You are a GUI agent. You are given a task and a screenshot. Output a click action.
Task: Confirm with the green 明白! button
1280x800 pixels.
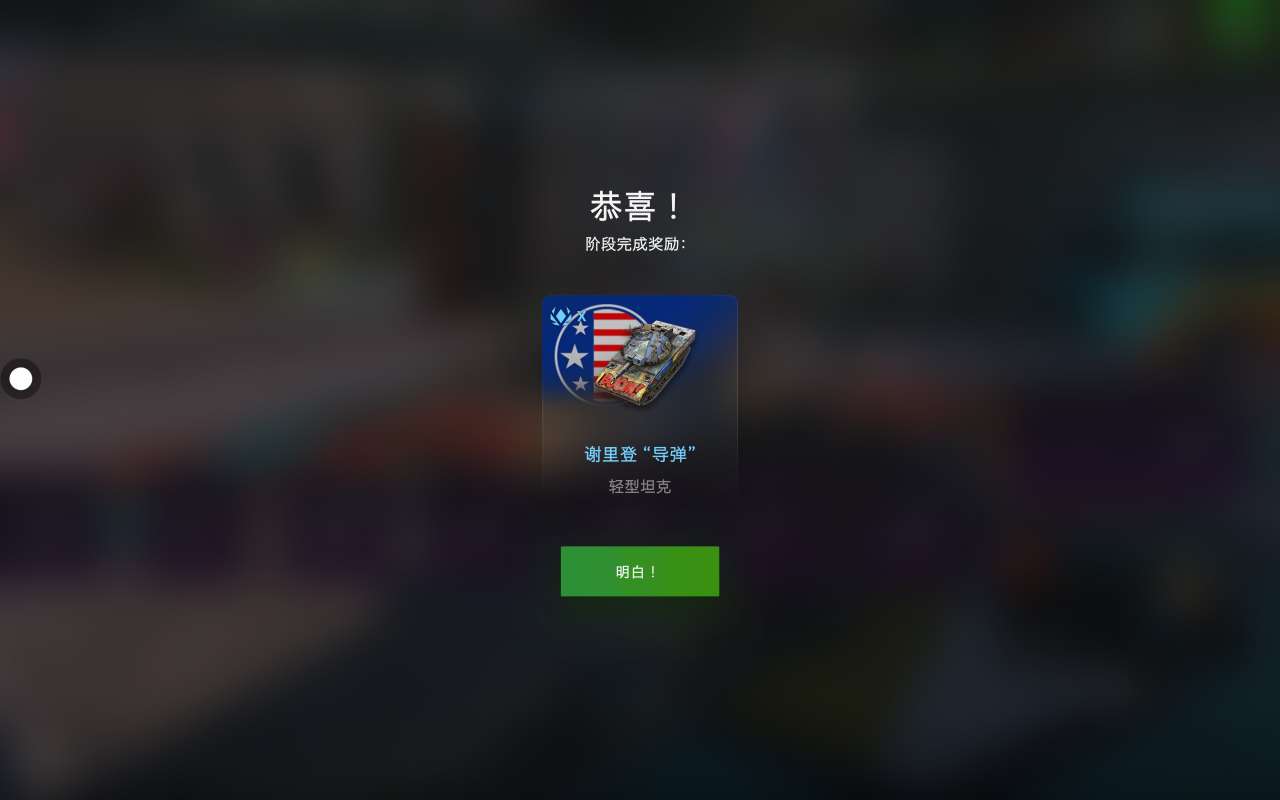click(x=639, y=571)
